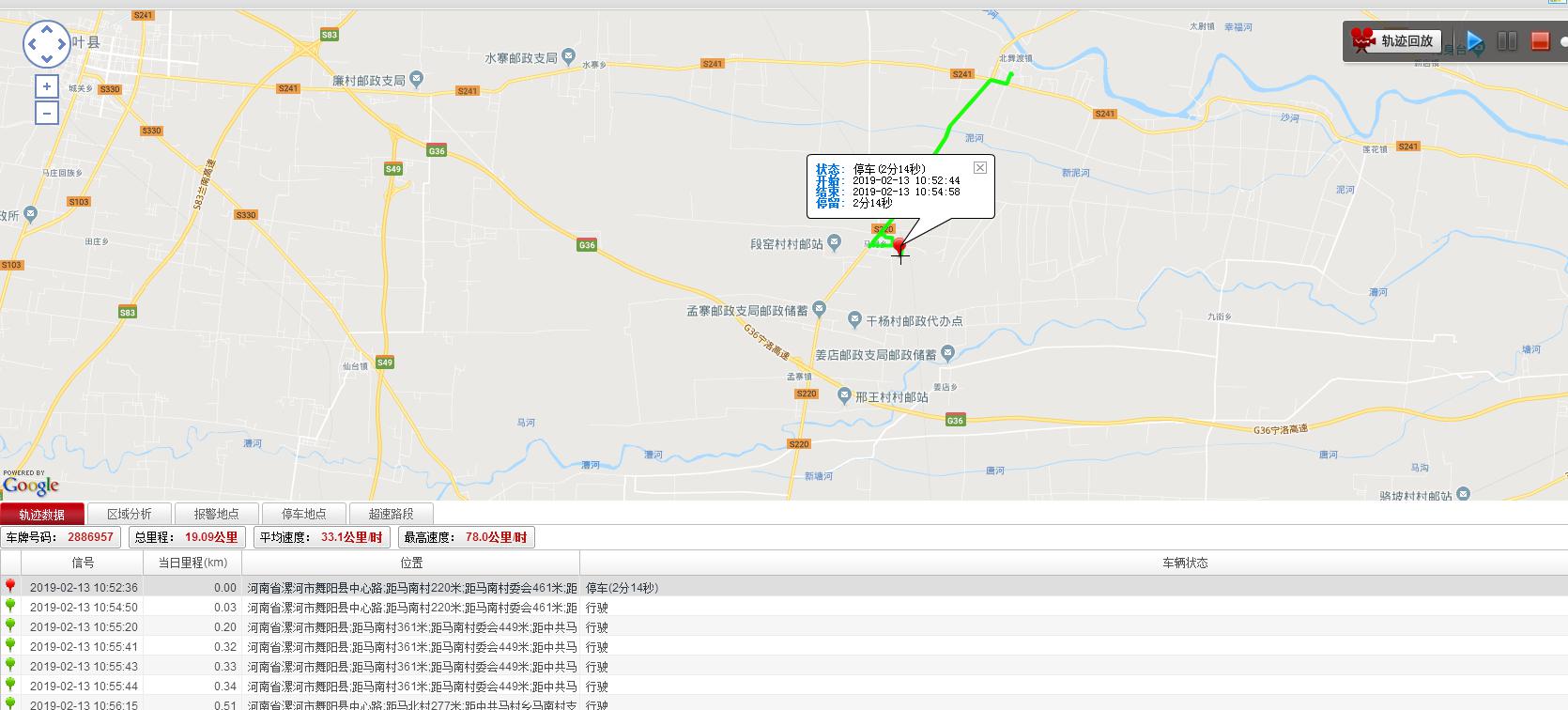Zoom out on the map

46,113
